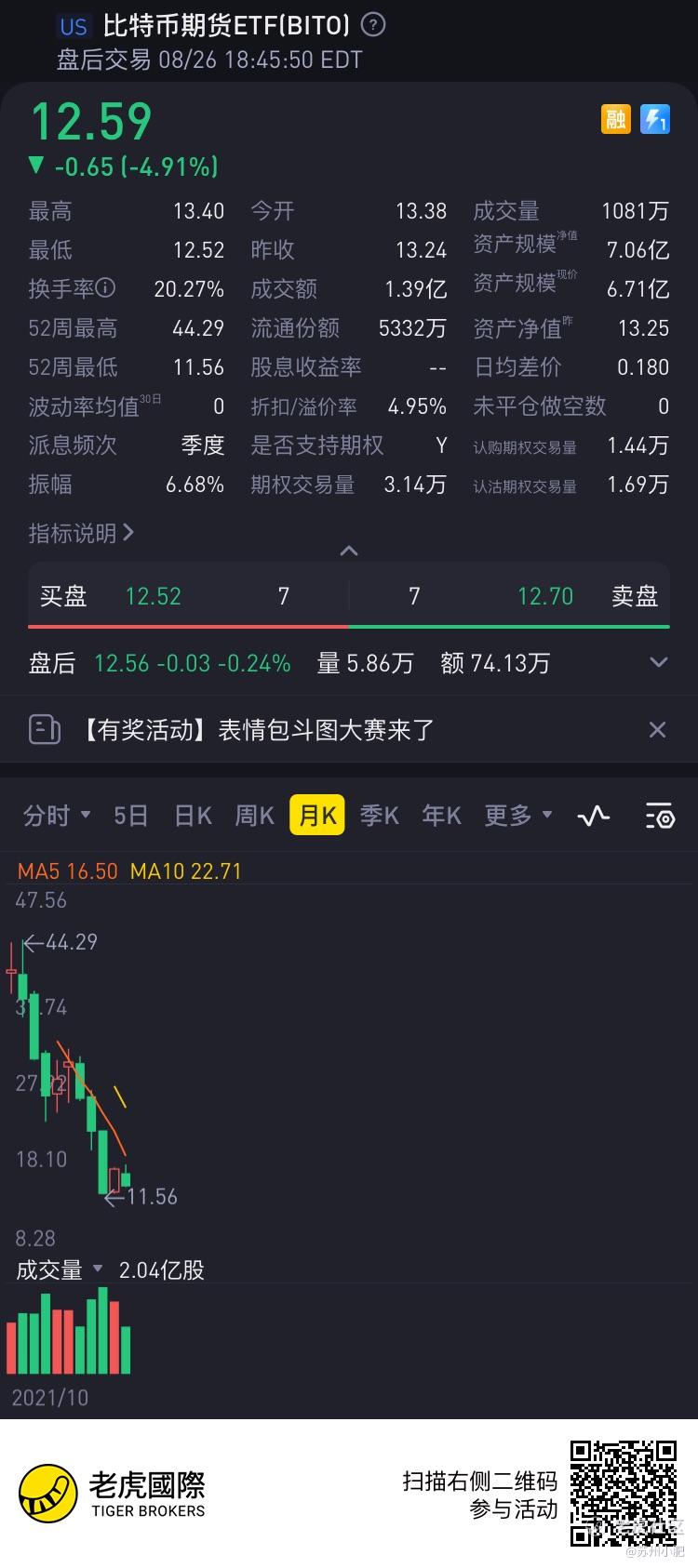698x1568 pixels.
Task: Tap the waveform chart indicator icon
Action: 593,817
